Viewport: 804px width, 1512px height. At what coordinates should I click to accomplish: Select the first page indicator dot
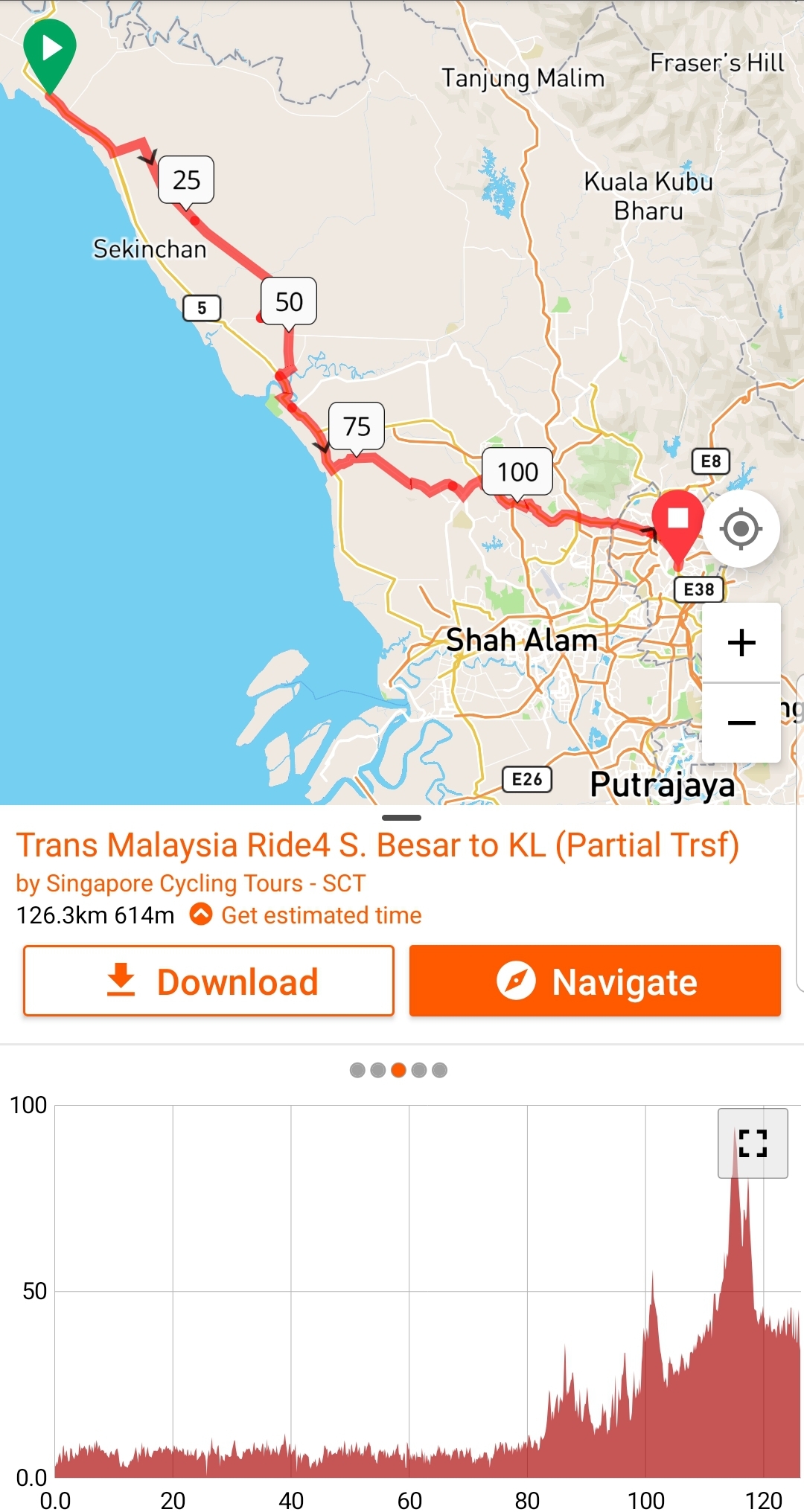coord(357,1070)
